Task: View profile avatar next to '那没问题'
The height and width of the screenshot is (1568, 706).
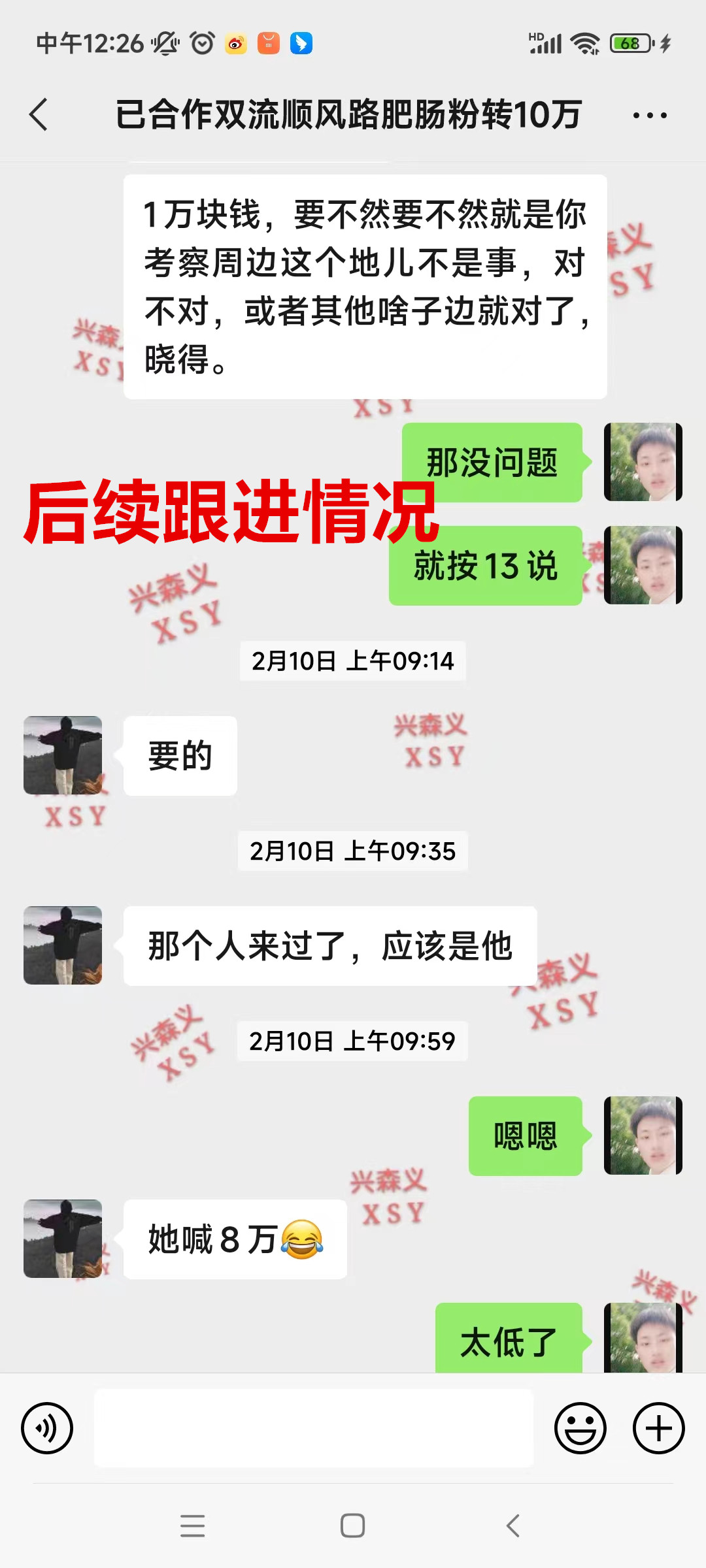Action: (643, 462)
